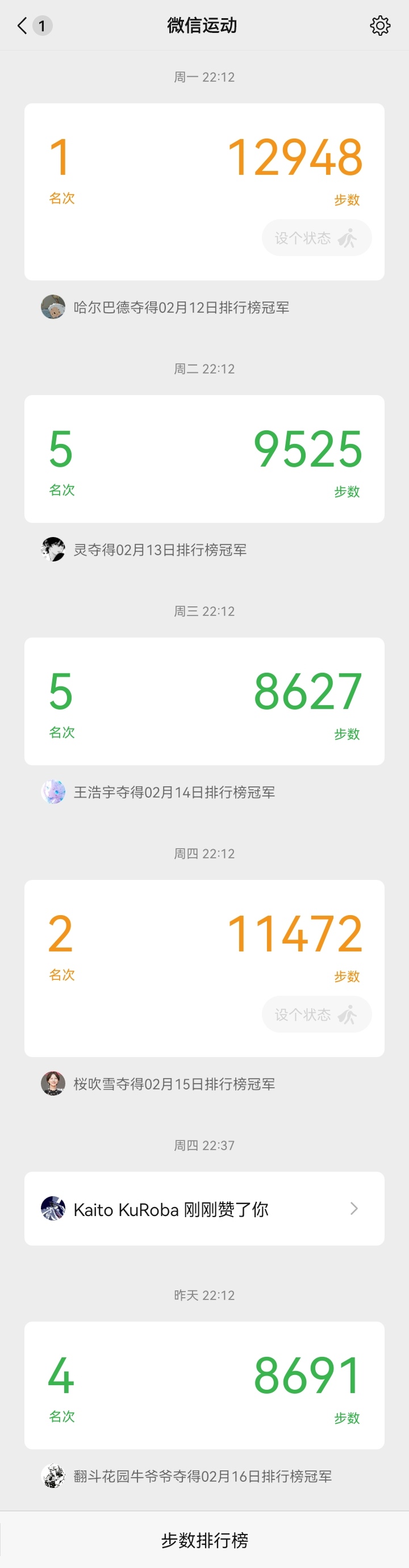Open Wednesday's 8627 steps ranking card

coord(204,701)
